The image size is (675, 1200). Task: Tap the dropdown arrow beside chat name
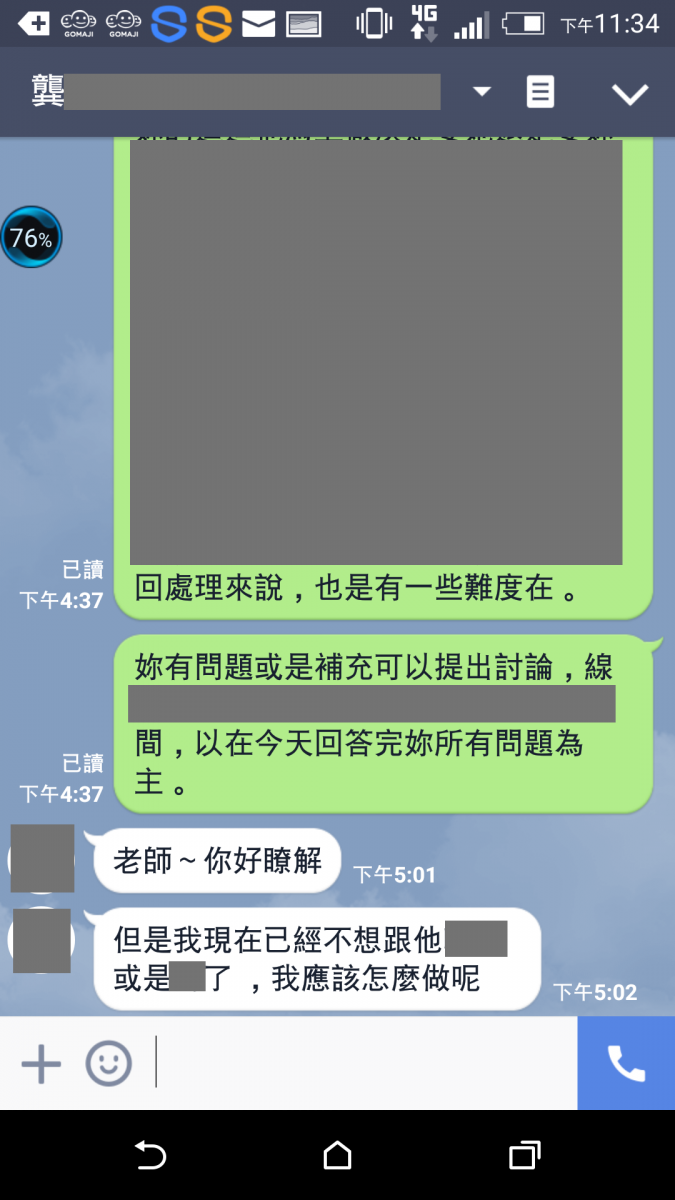click(482, 92)
